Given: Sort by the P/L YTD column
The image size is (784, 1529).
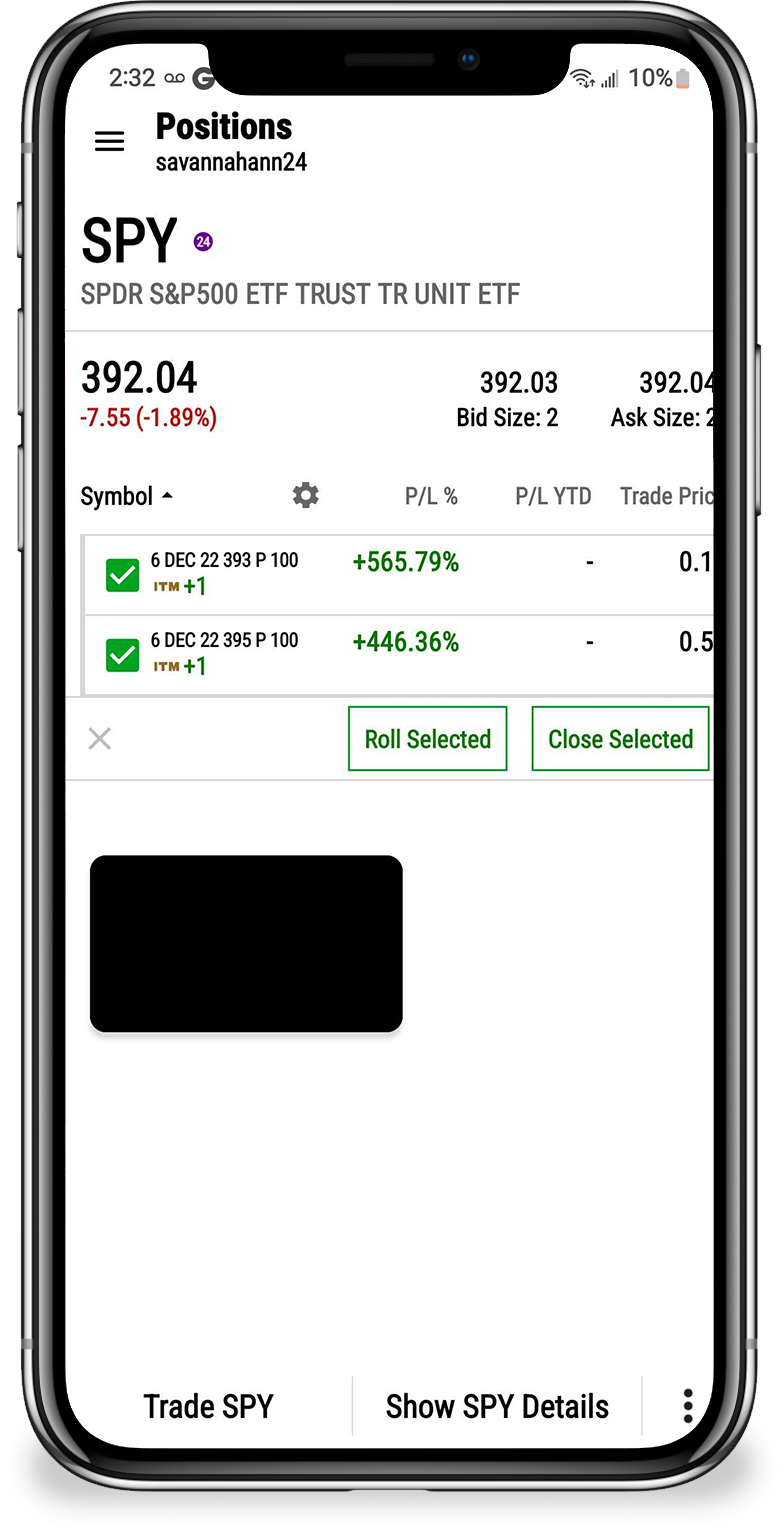Looking at the screenshot, I should click(x=553, y=496).
